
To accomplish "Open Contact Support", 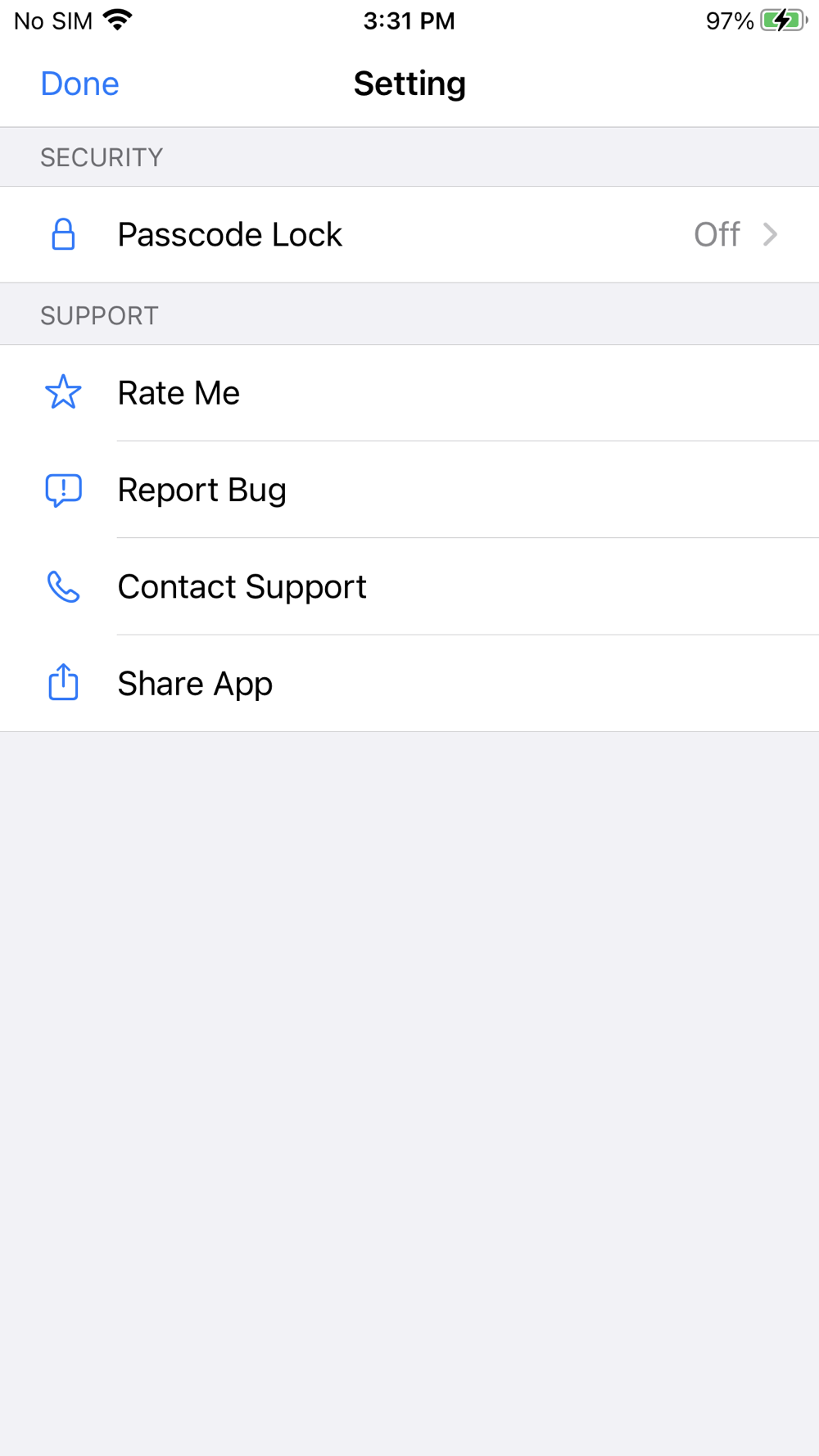I will tap(409, 586).
